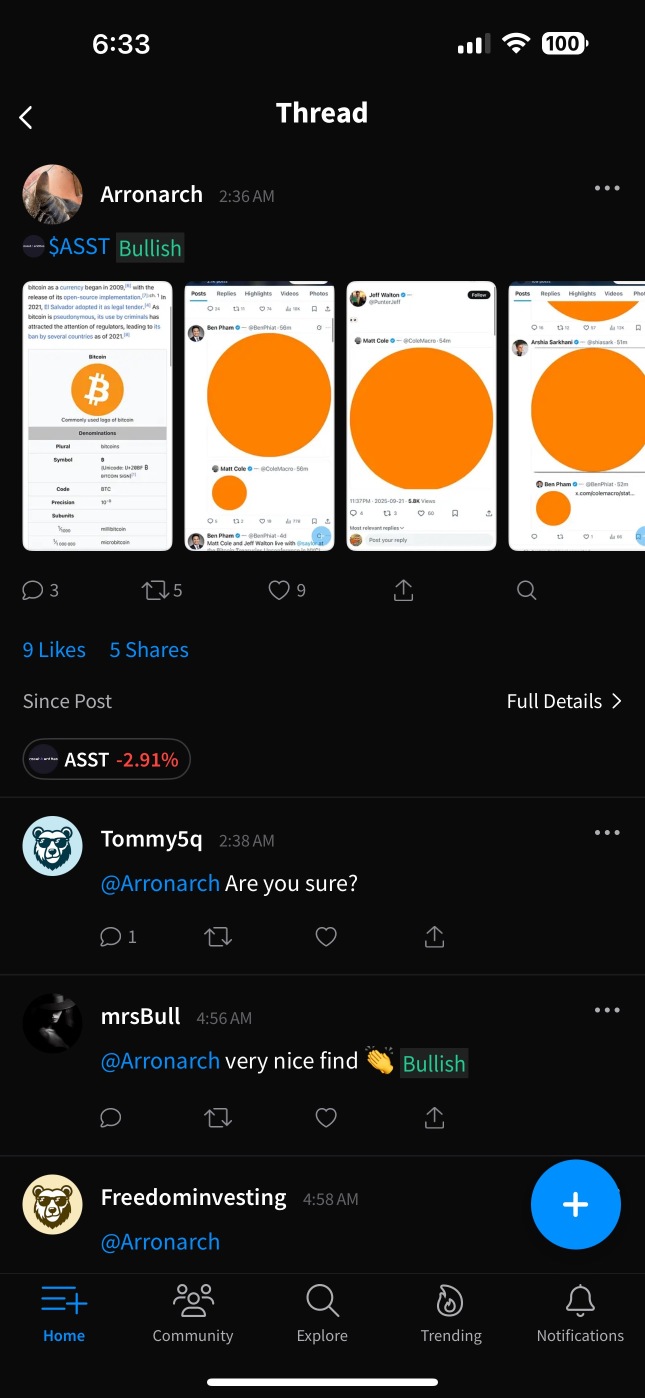Open the Bitcoin Wikipedia image thumbnail
645x1398 pixels.
98,416
